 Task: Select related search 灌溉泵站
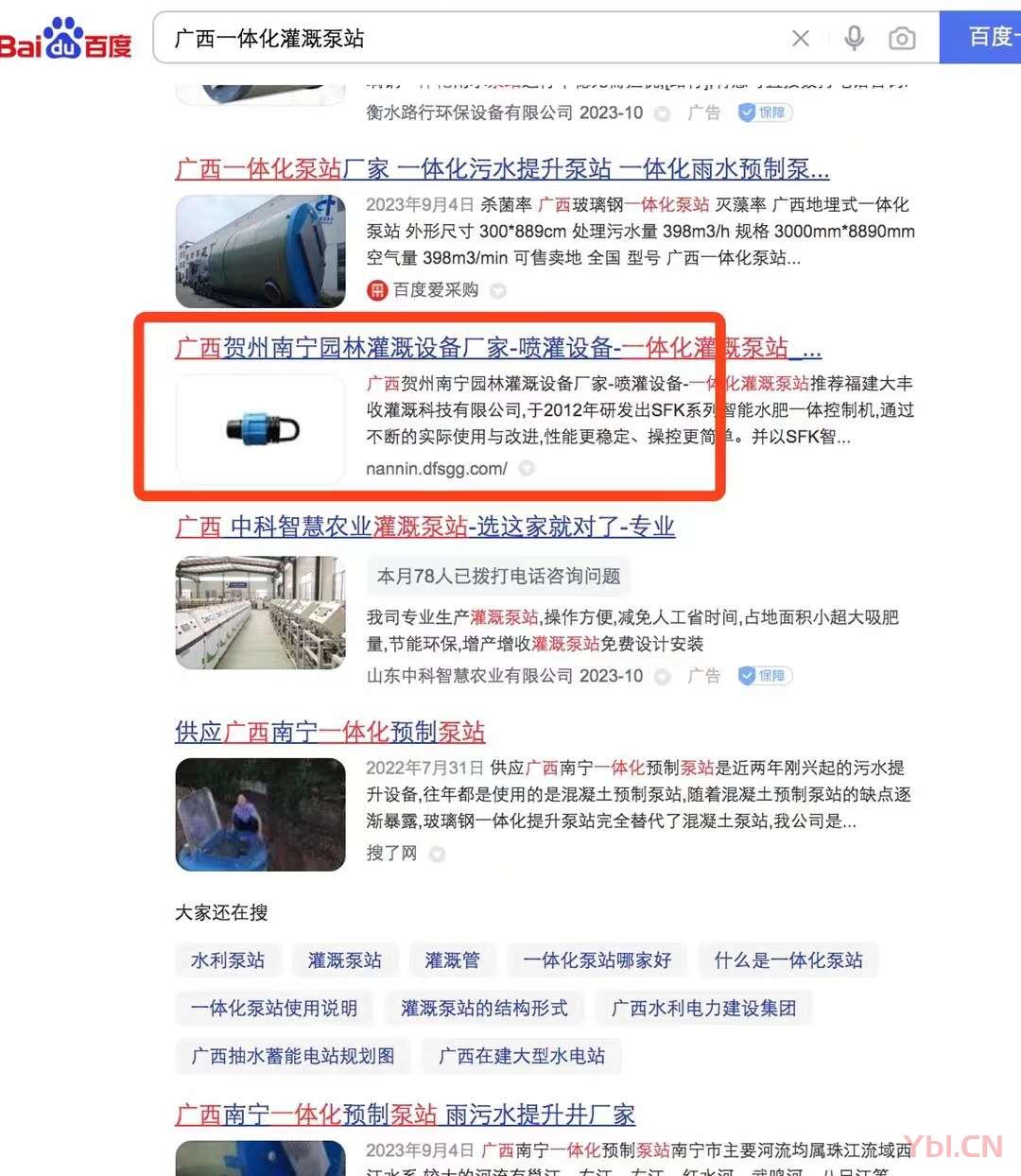344,960
